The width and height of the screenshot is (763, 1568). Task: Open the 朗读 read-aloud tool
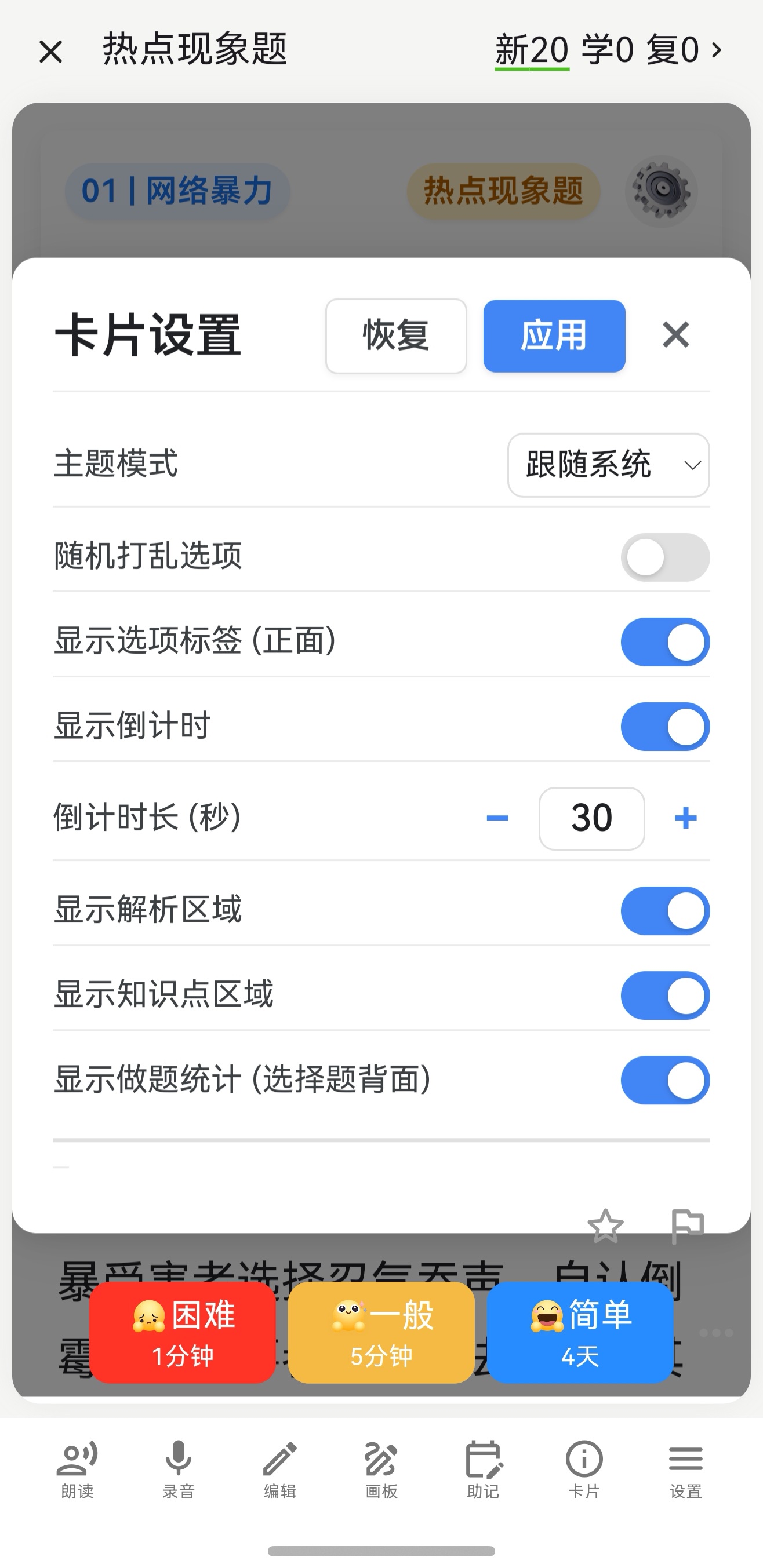point(77,1469)
